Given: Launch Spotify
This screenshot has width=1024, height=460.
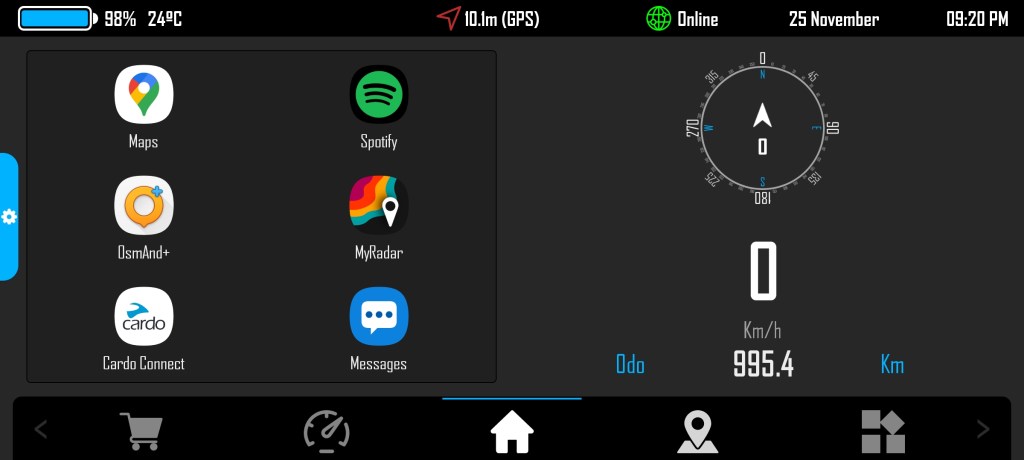Looking at the screenshot, I should pos(378,95).
